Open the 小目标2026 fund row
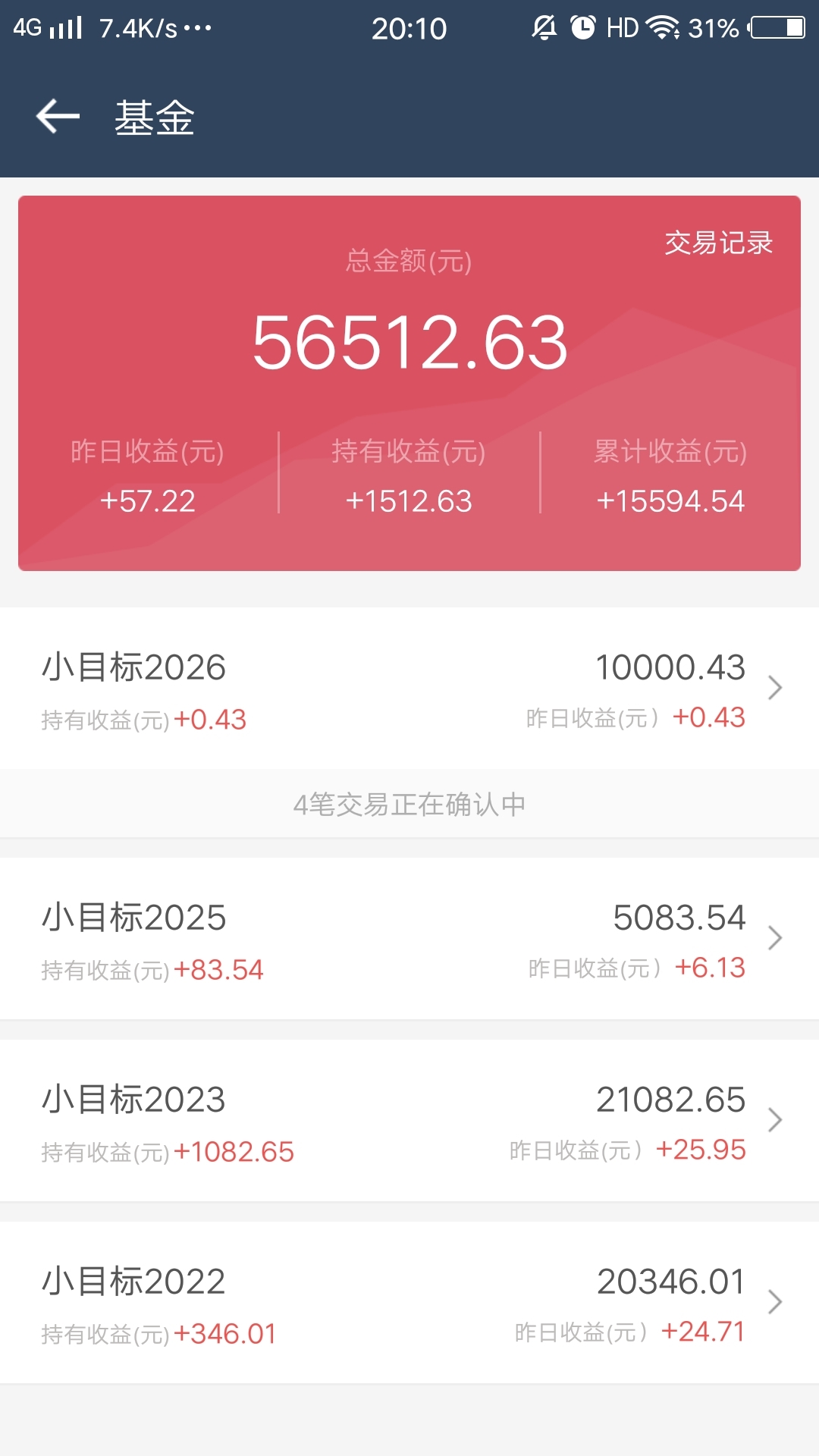Image resolution: width=819 pixels, height=1456 pixels. [409, 689]
